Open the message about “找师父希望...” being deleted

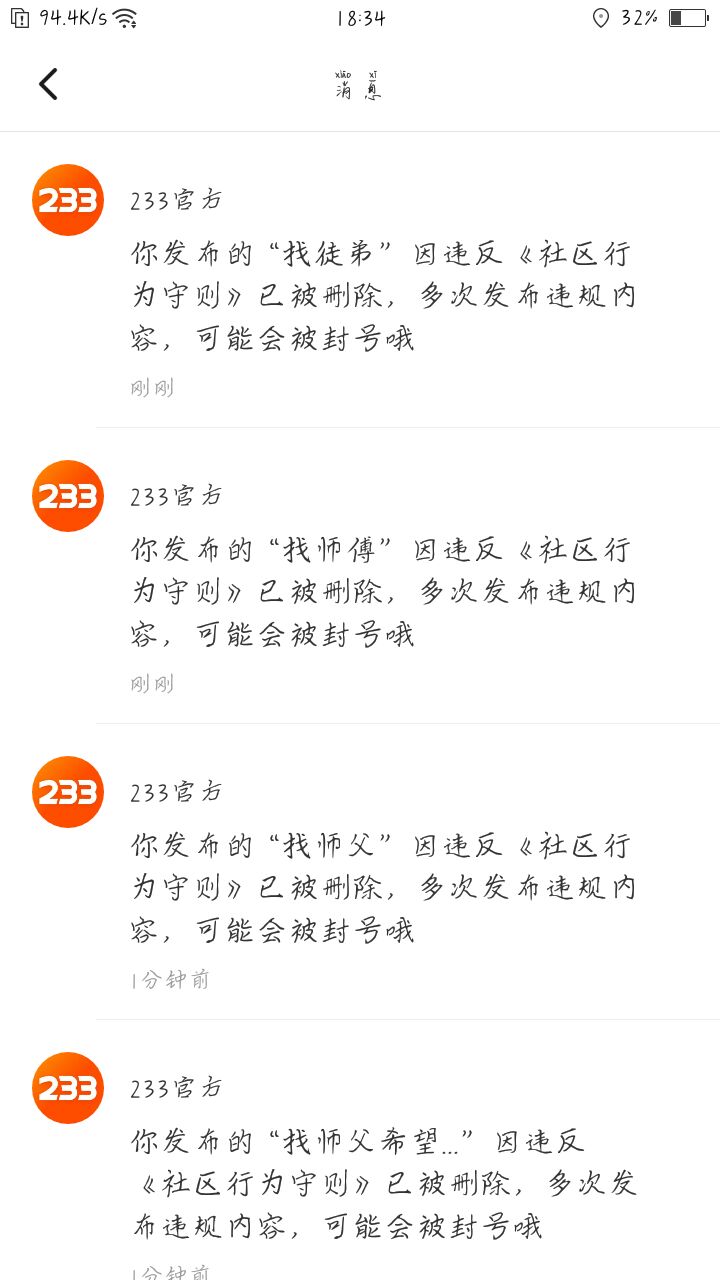coord(360,1150)
